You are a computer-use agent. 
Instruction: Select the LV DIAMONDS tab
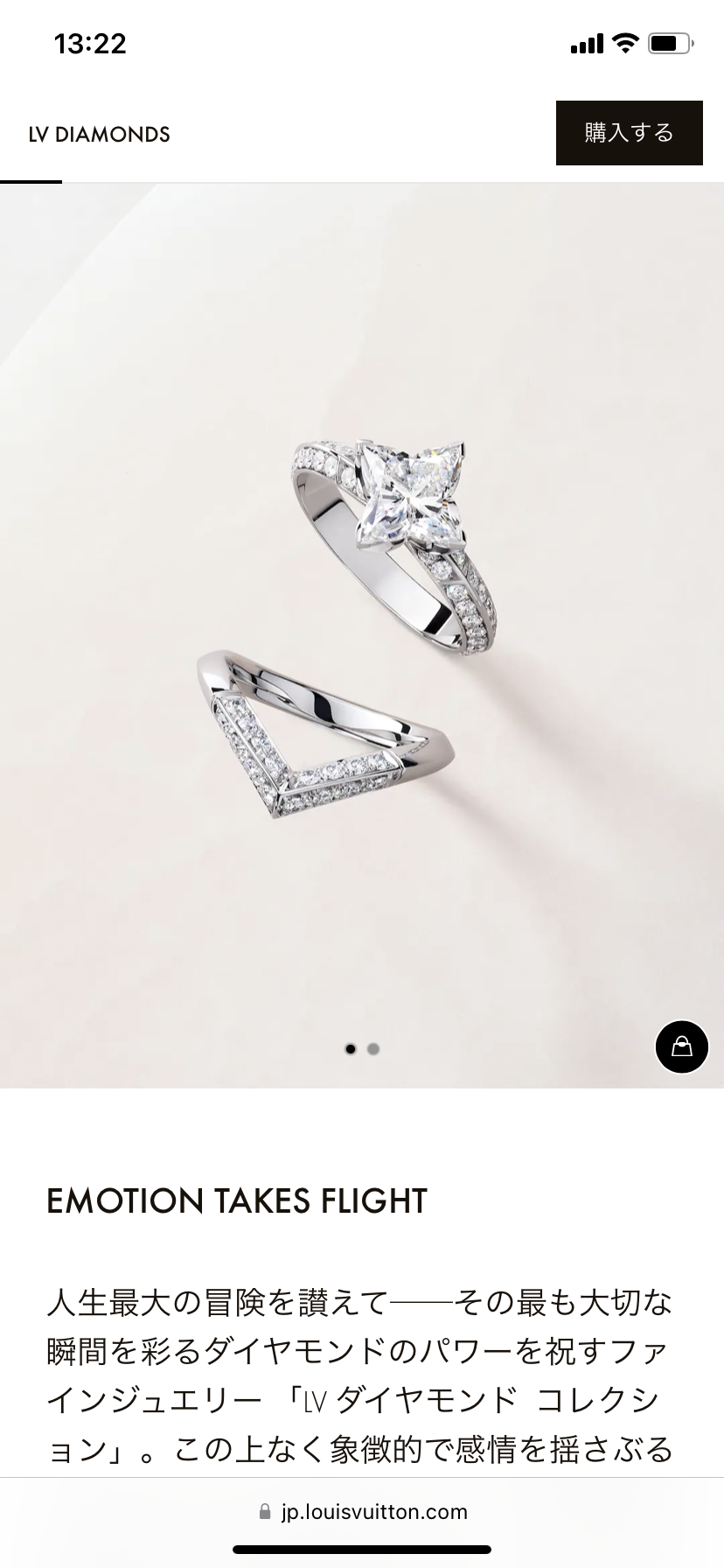coord(99,135)
